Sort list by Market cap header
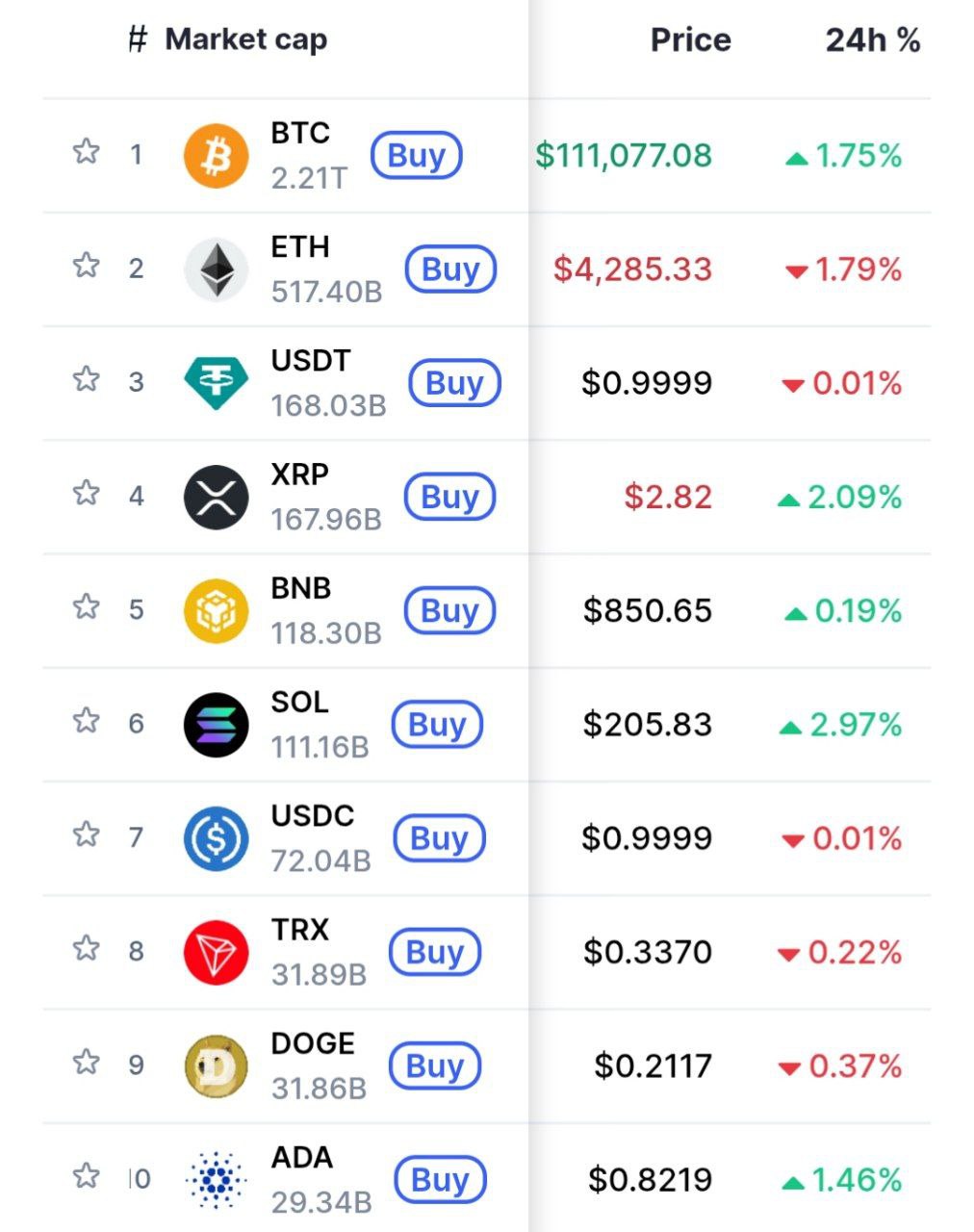The height and width of the screenshot is (1232, 974). coord(245,39)
